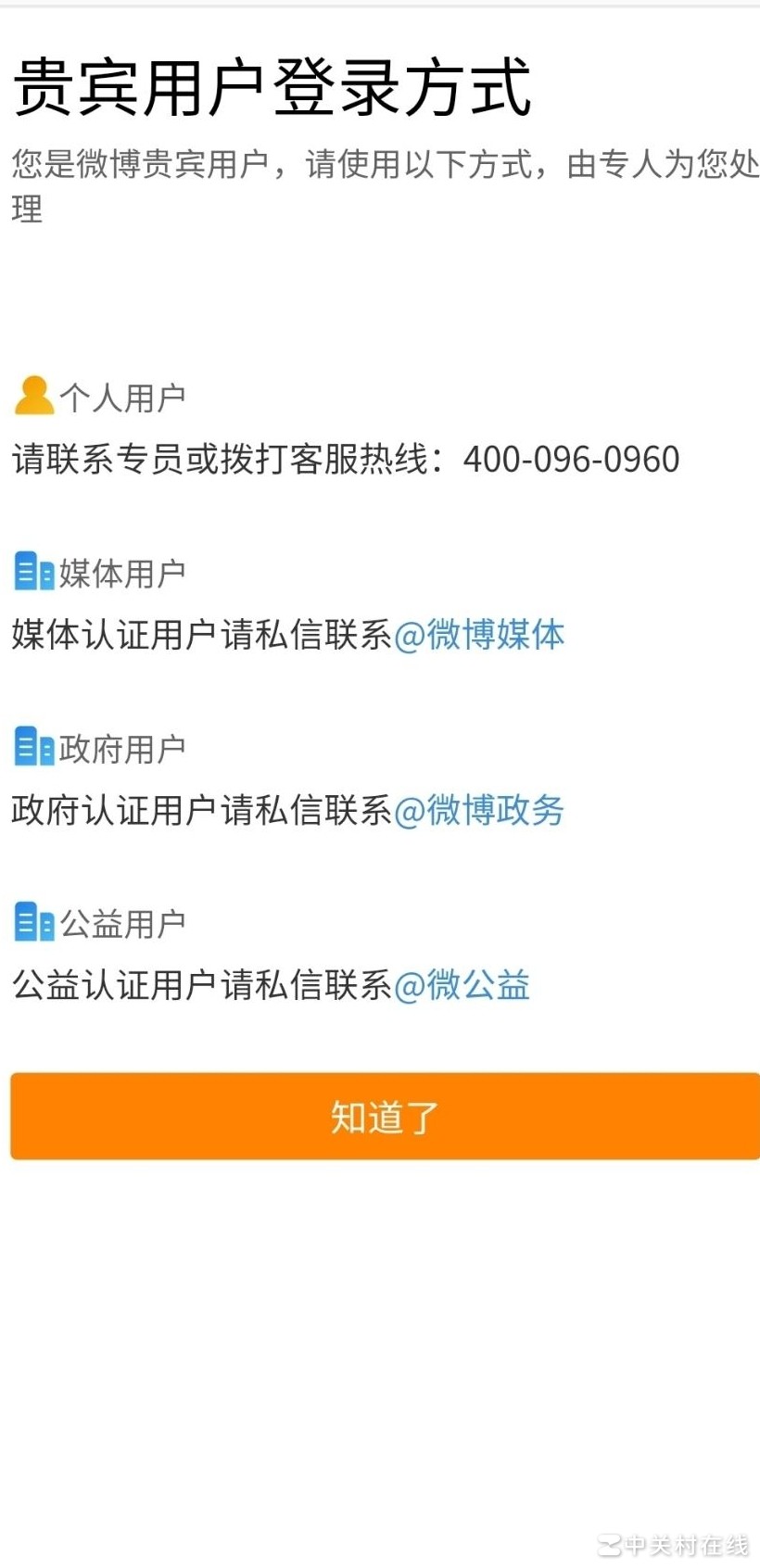Click the 个人用户 label text
This screenshot has height=1568, width=760.
tap(122, 397)
